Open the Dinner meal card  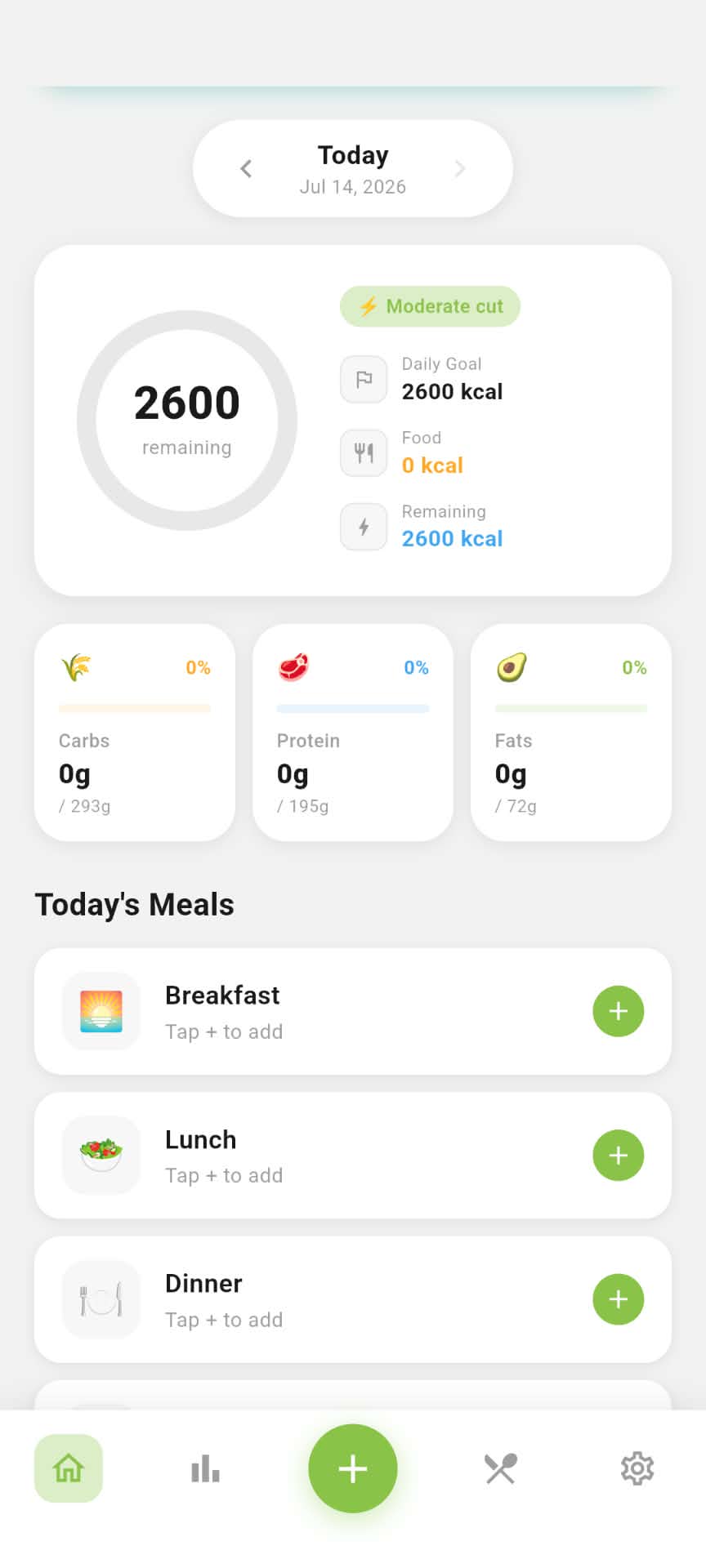pyautogui.click(x=353, y=1299)
